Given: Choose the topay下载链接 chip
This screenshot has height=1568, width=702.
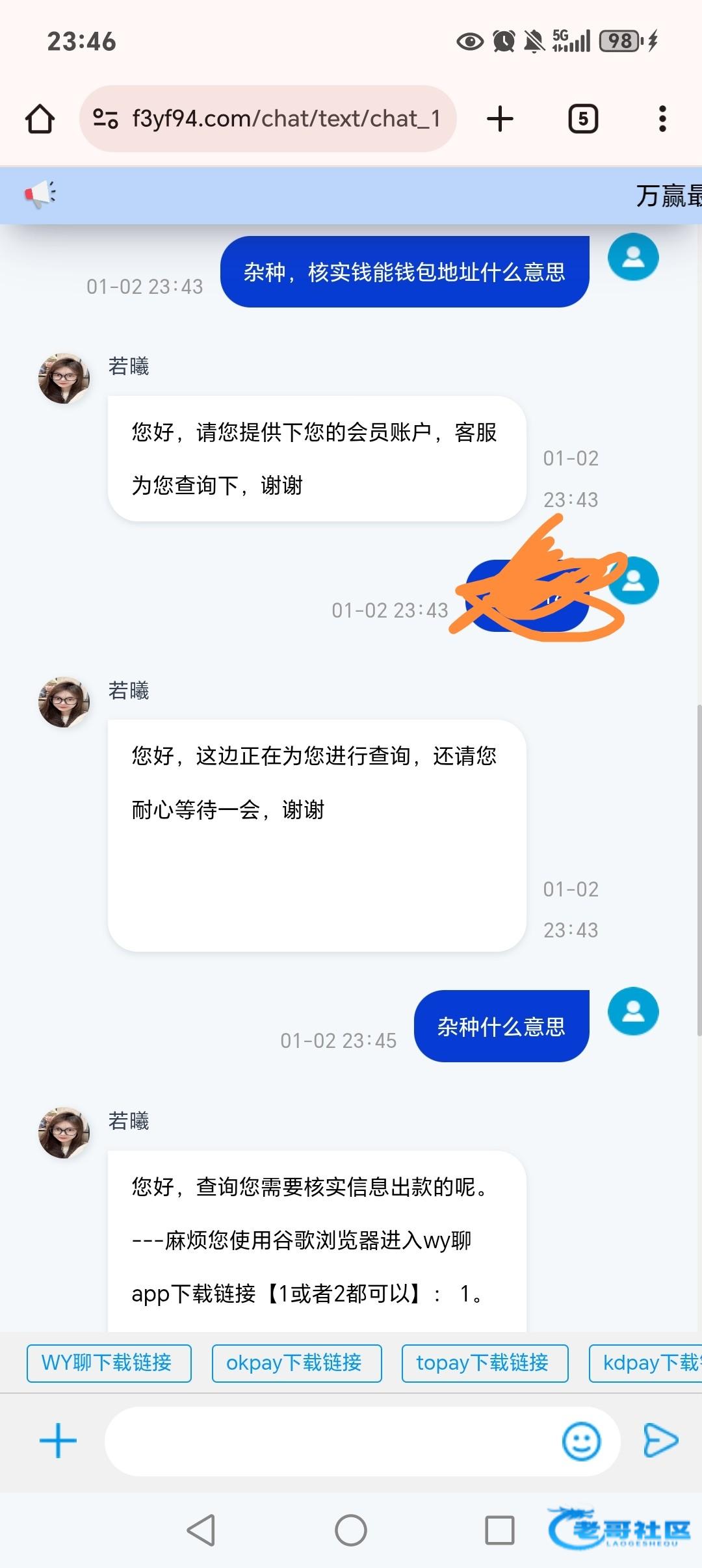Looking at the screenshot, I should click(485, 1363).
